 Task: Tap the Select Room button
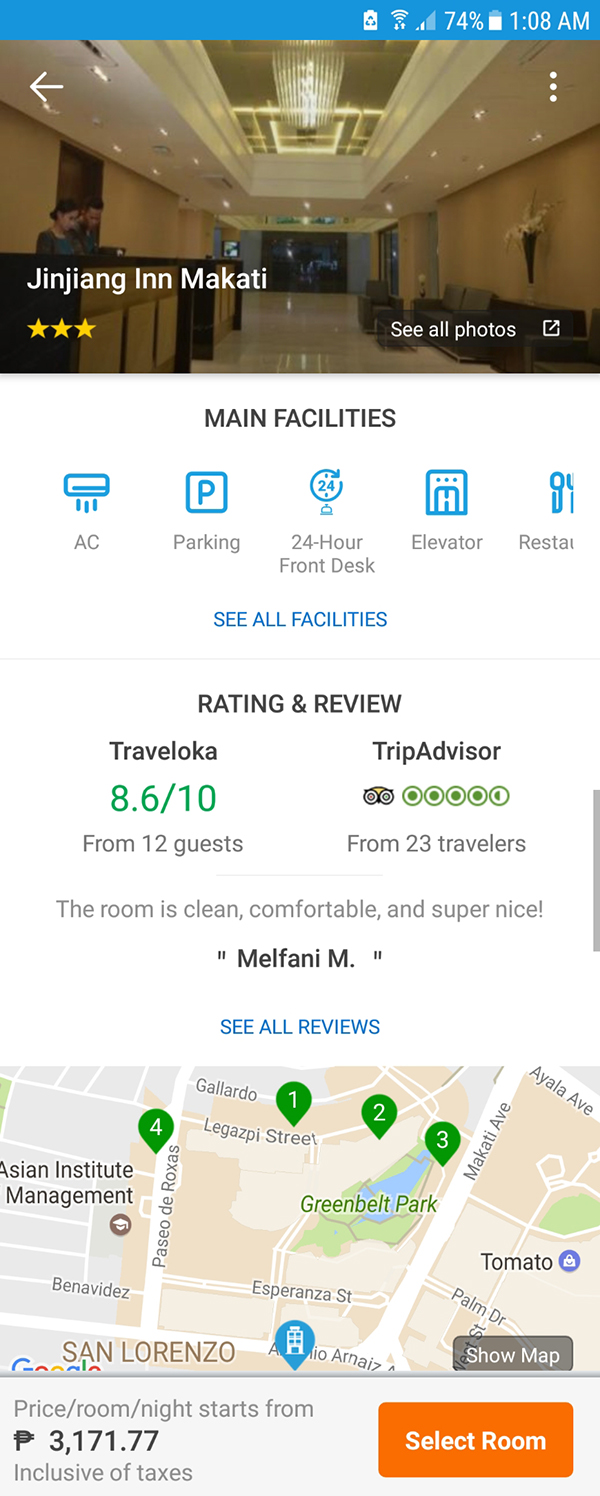coord(475,1440)
